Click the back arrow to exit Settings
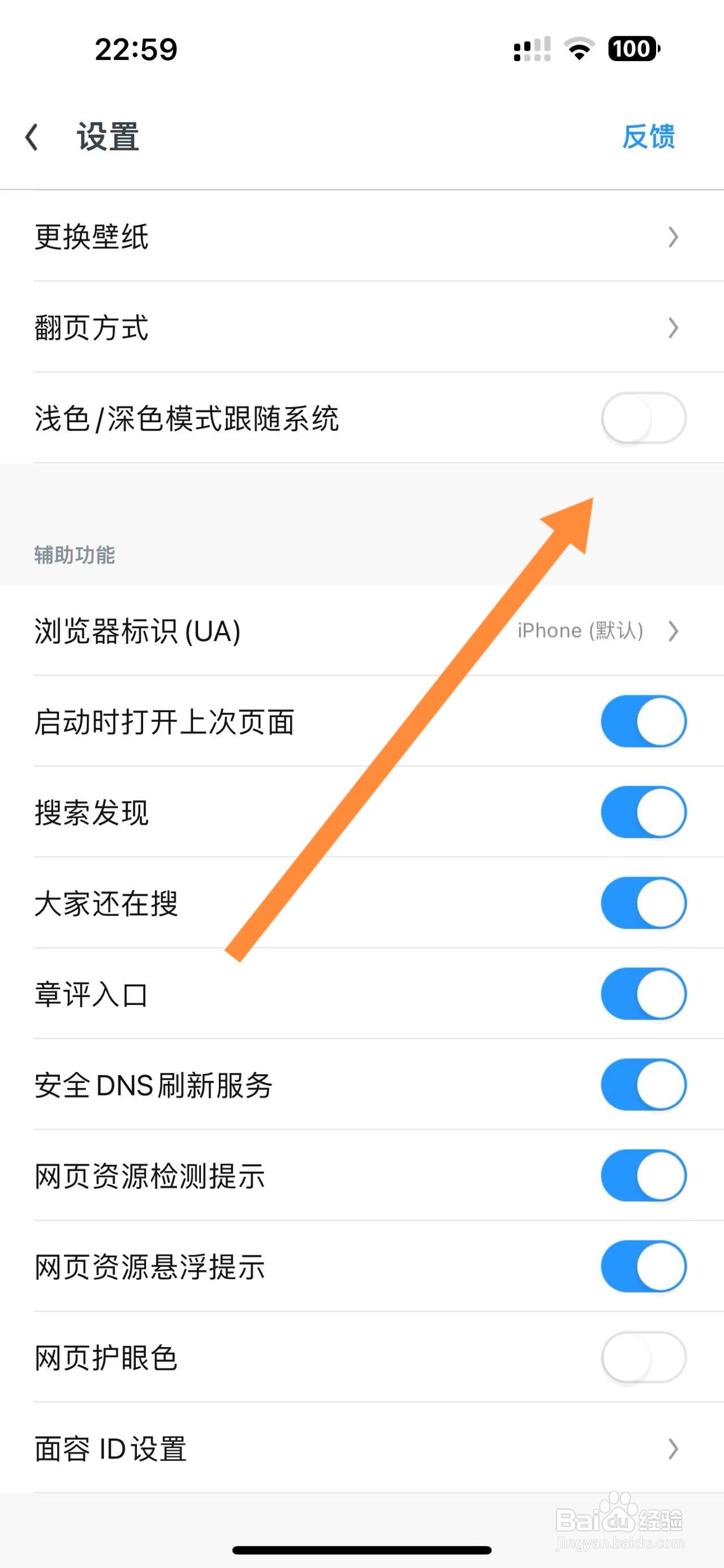The width and height of the screenshot is (724, 1568). (x=32, y=137)
